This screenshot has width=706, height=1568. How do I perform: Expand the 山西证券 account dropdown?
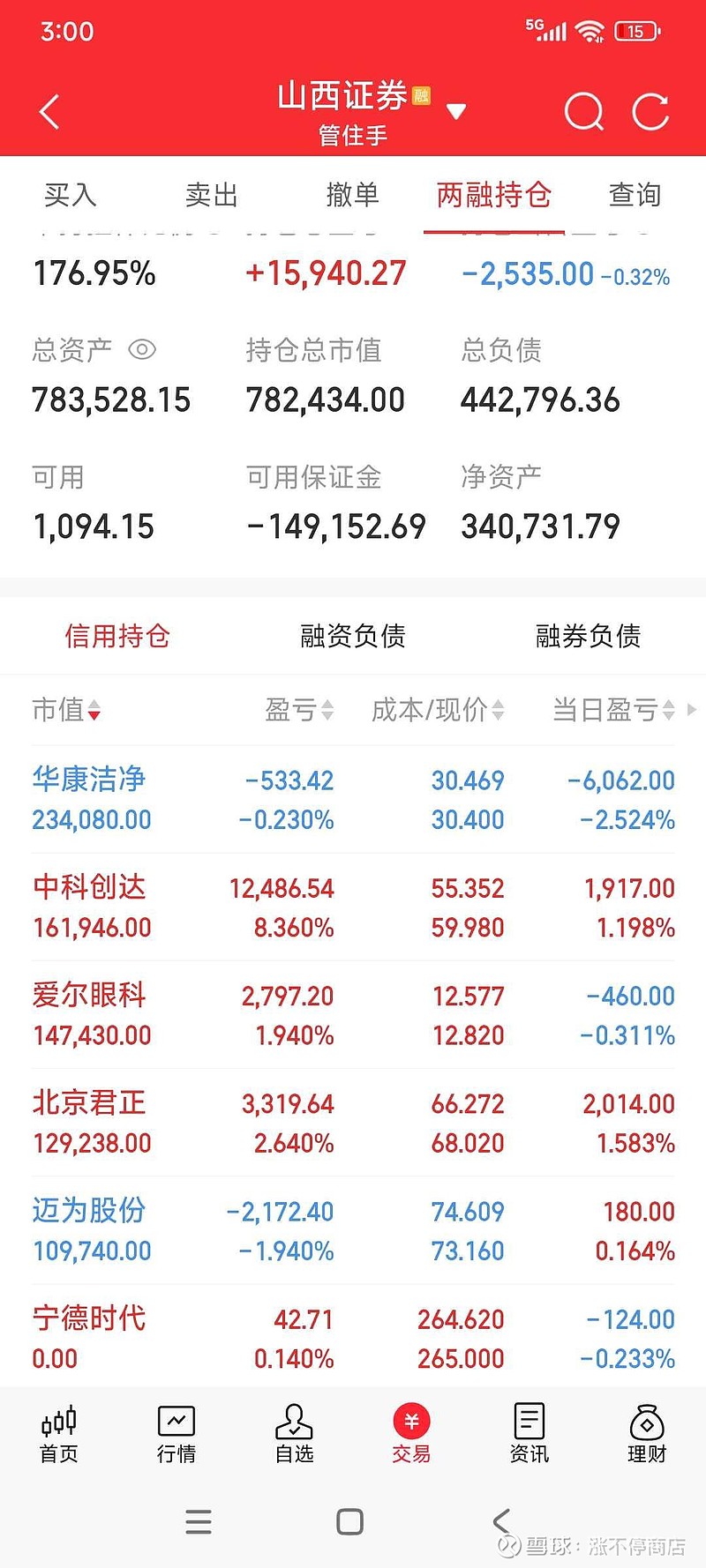[456, 112]
